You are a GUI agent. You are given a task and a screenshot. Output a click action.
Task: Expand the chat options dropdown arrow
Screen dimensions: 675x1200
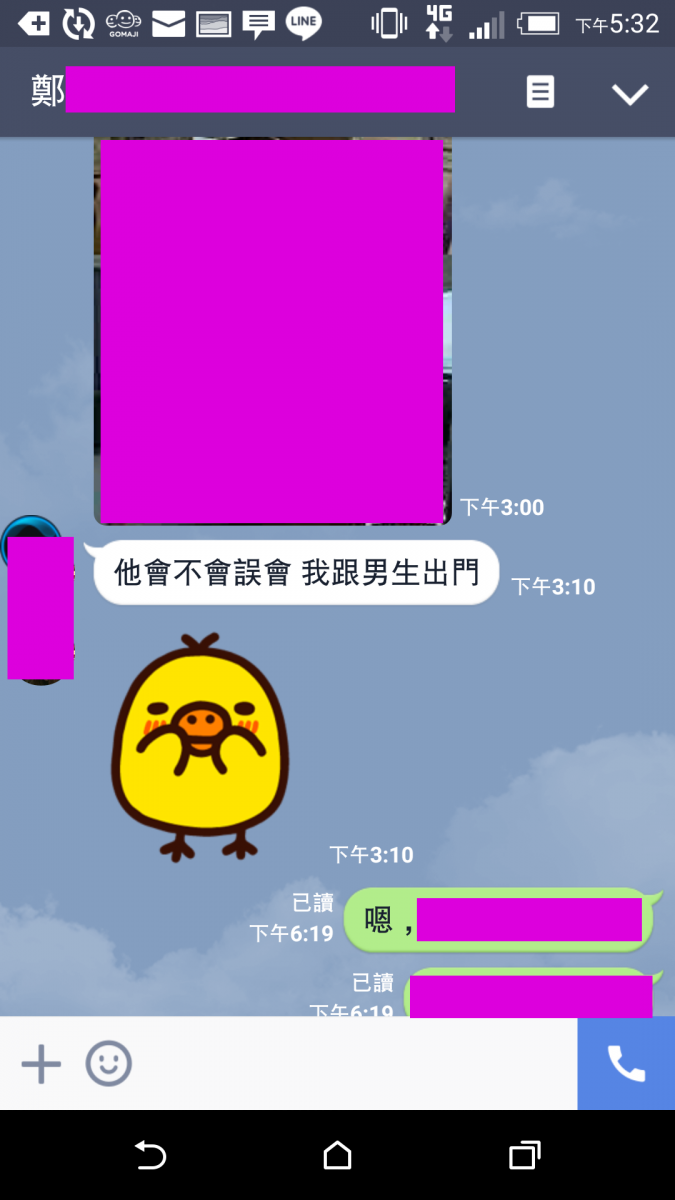[x=630, y=94]
